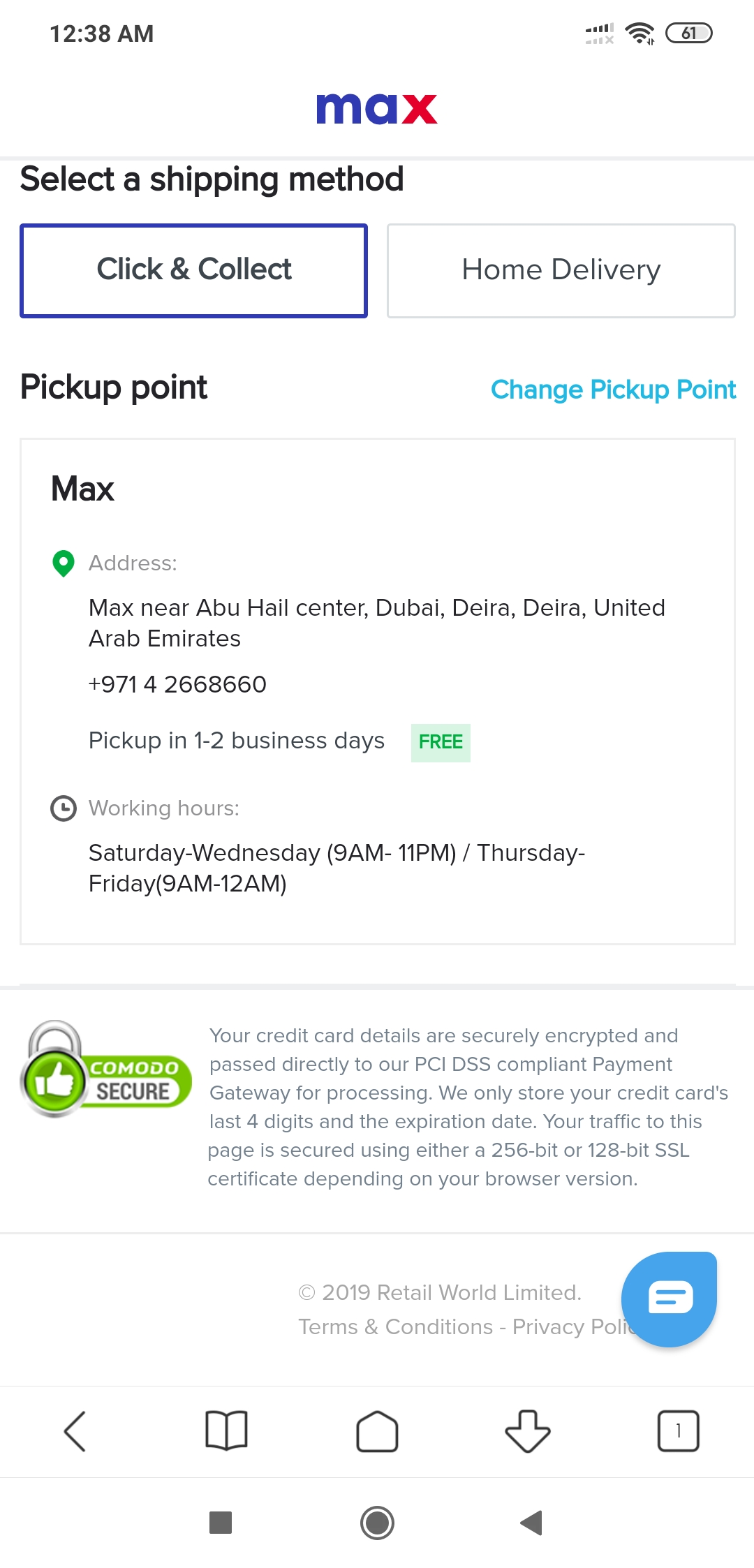This screenshot has width=754, height=1568.
Task: Open the chat support bubble
Action: click(x=669, y=1299)
